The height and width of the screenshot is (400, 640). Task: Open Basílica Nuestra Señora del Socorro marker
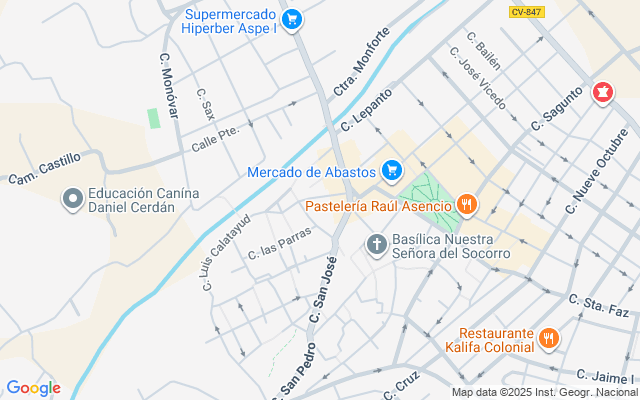click(377, 243)
